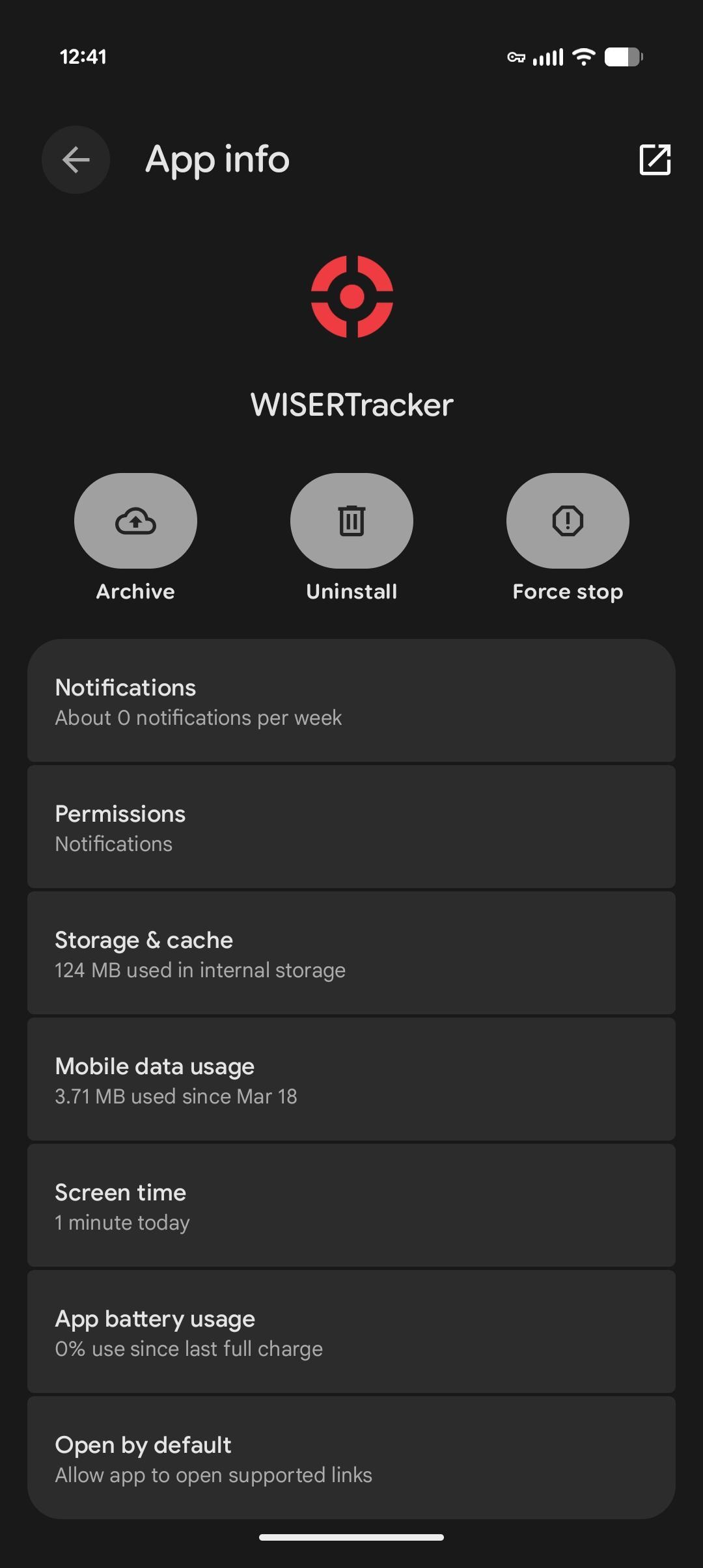The width and height of the screenshot is (703, 1568).
Task: Open Notifications settings row
Action: tap(351, 701)
